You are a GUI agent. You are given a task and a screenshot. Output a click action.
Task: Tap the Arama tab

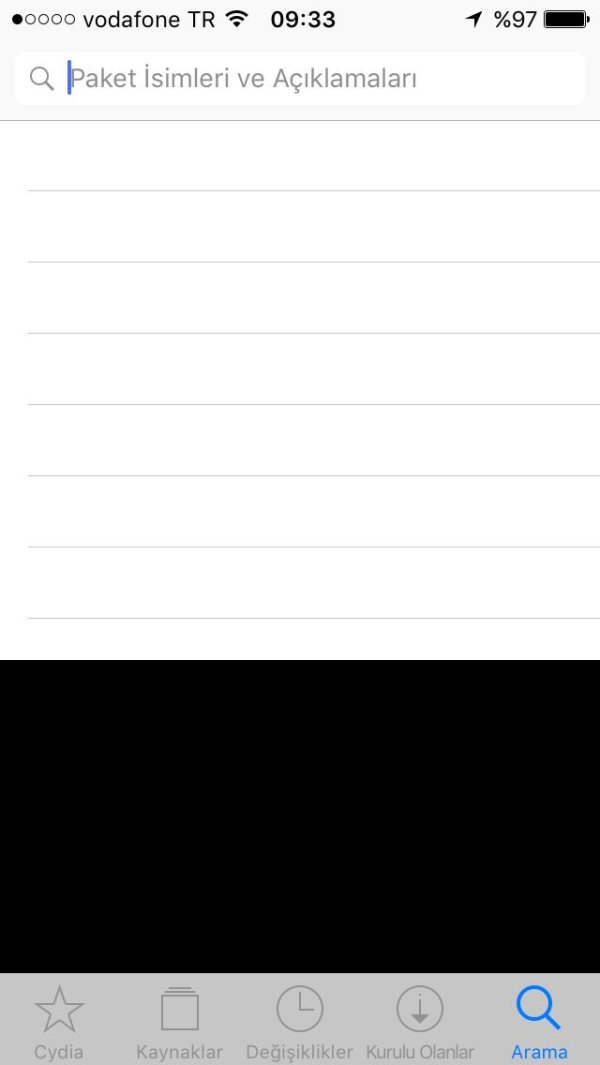(x=539, y=1020)
